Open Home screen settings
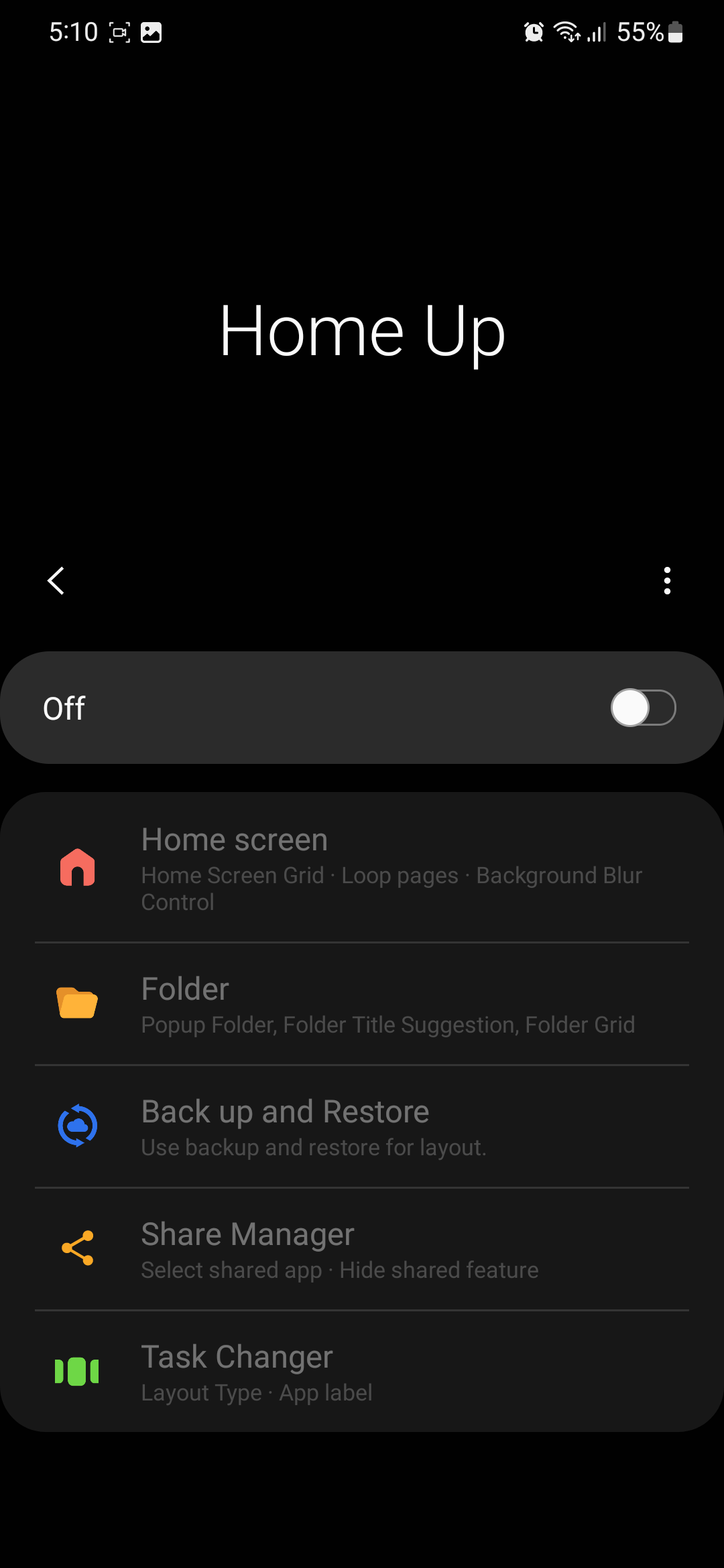This screenshot has width=724, height=1568. click(x=362, y=868)
